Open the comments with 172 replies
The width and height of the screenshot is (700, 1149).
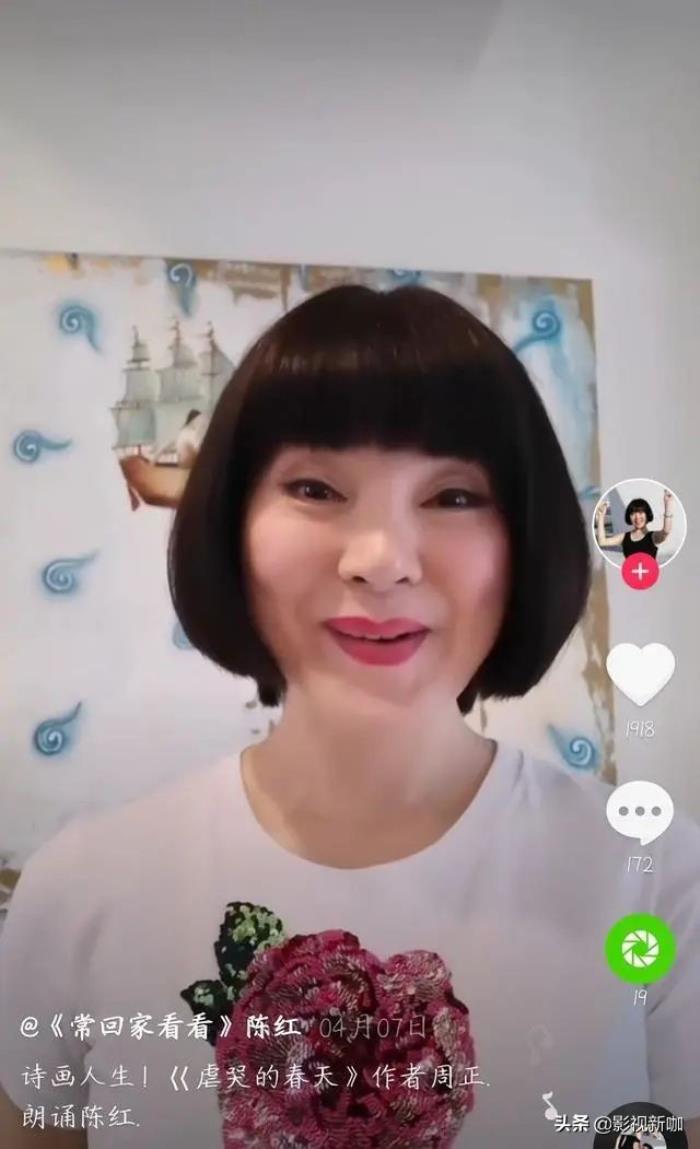coord(640,813)
